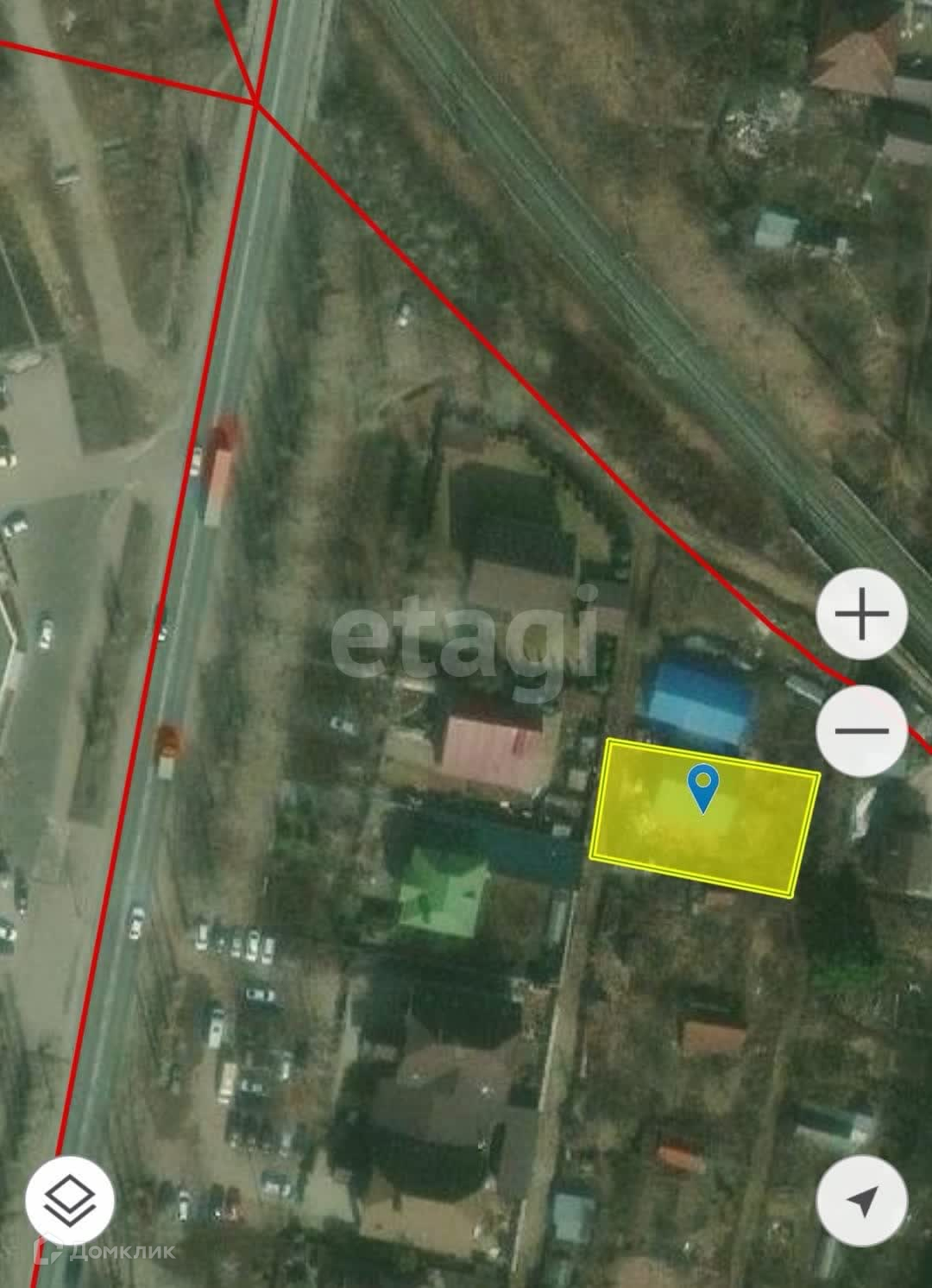This screenshot has height=1288, width=932.
Task: Center map on my location
Action: [x=862, y=1201]
